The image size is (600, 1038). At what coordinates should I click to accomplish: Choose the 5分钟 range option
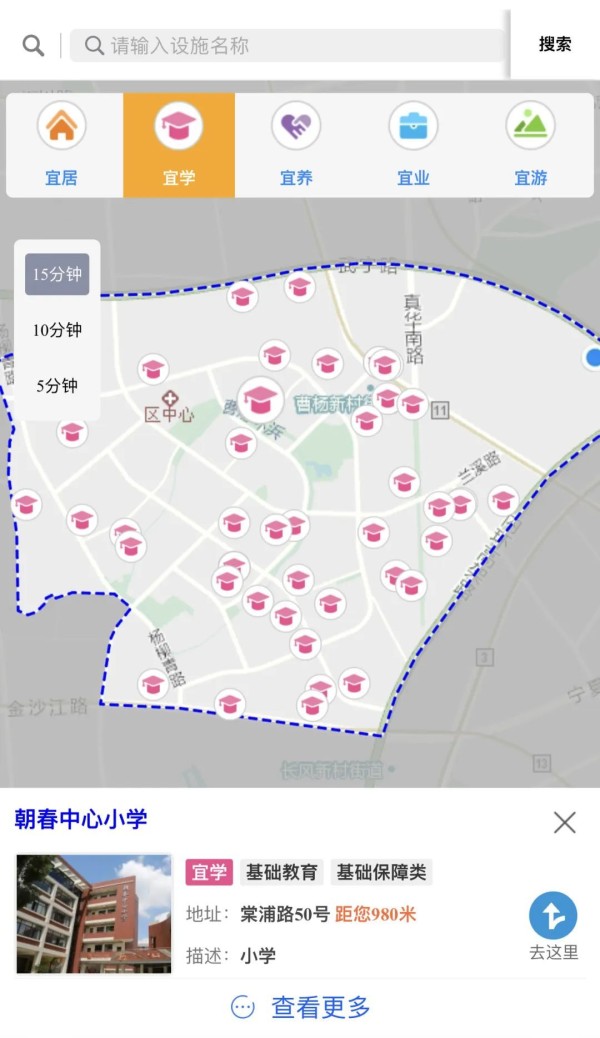pos(57,386)
